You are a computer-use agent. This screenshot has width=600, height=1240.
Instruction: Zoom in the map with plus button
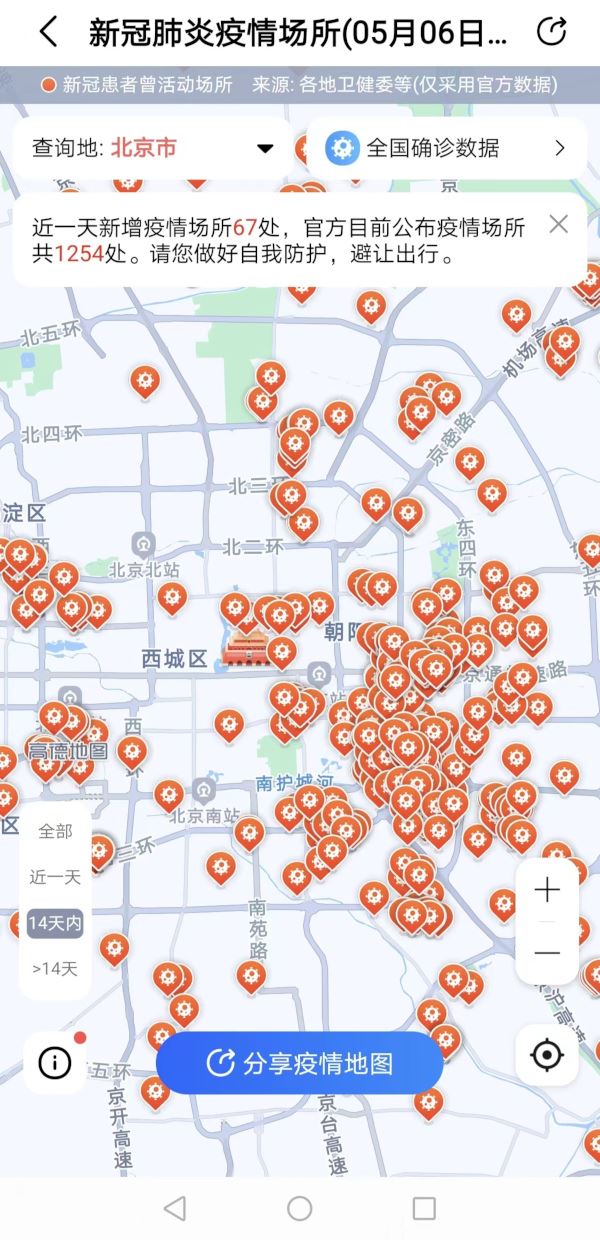[x=547, y=890]
